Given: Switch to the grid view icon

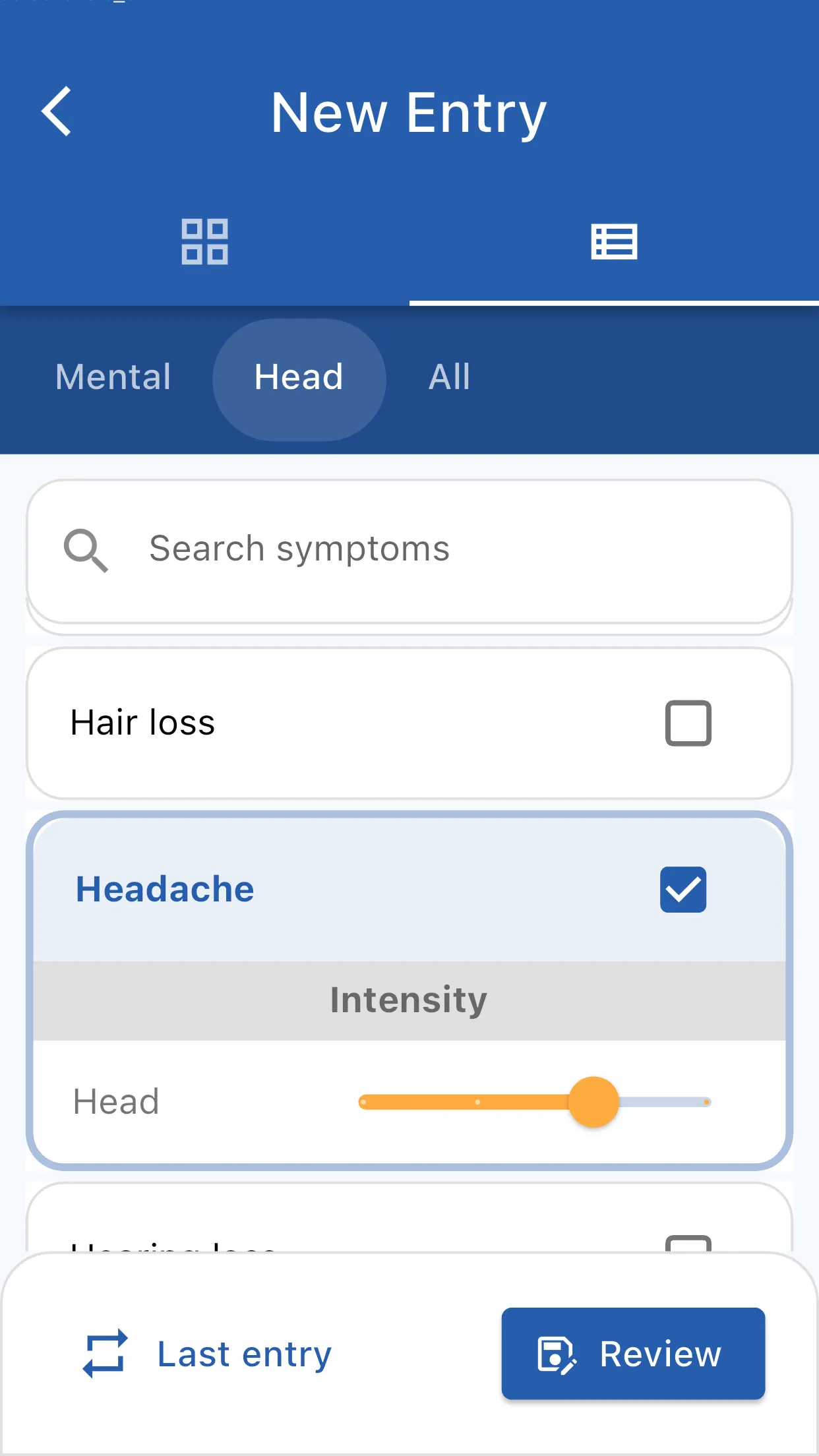Looking at the screenshot, I should tap(204, 243).
